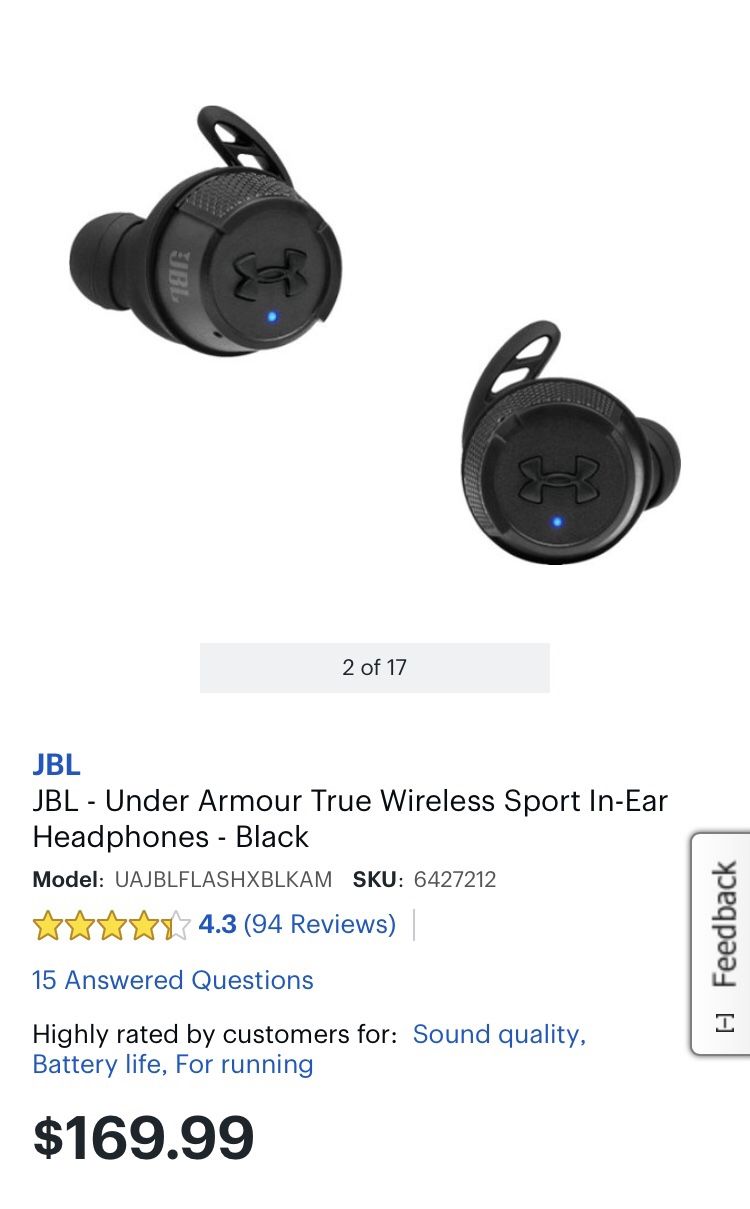The height and width of the screenshot is (1209, 750).
Task: Click the 2 of 17 image counter bar
Action: pos(375,666)
